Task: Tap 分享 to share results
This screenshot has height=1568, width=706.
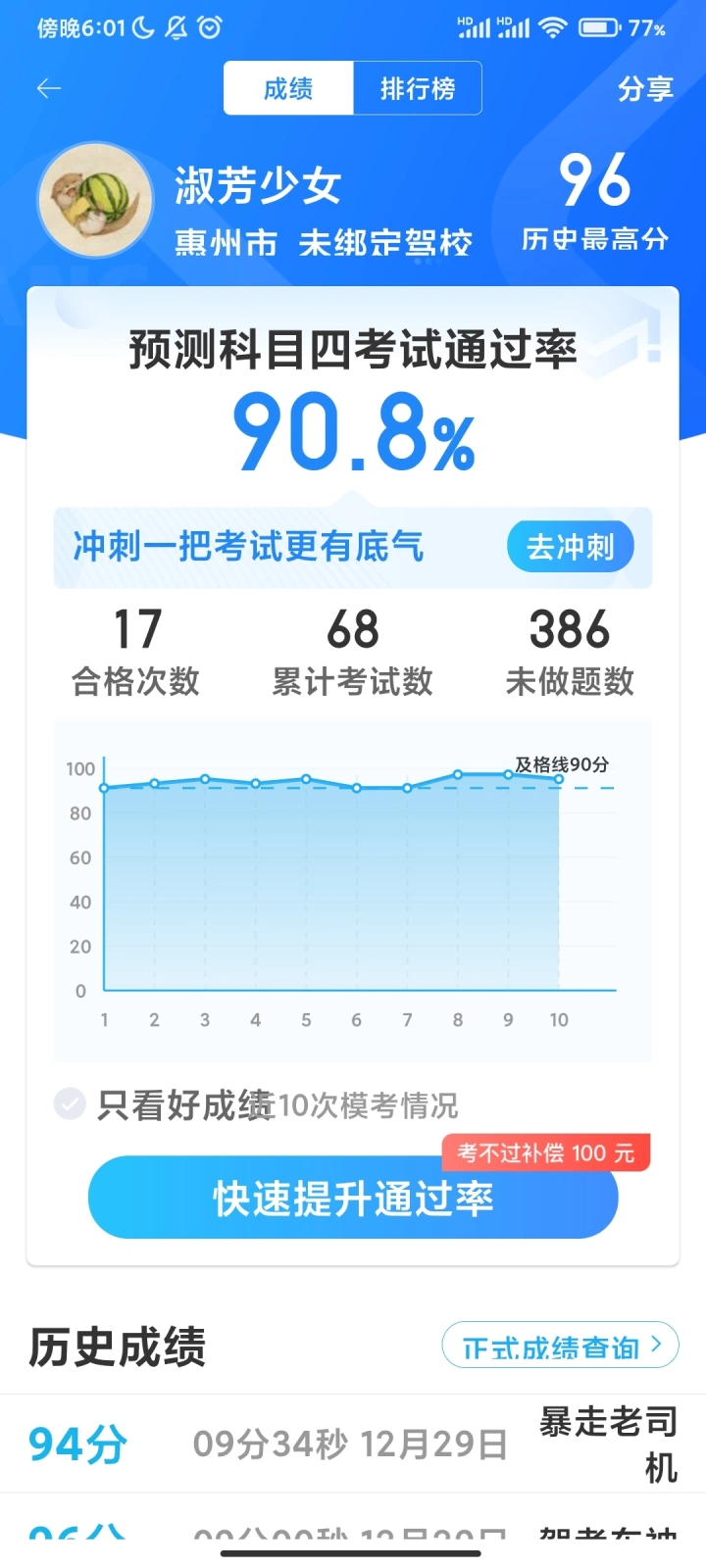Action: [x=645, y=89]
